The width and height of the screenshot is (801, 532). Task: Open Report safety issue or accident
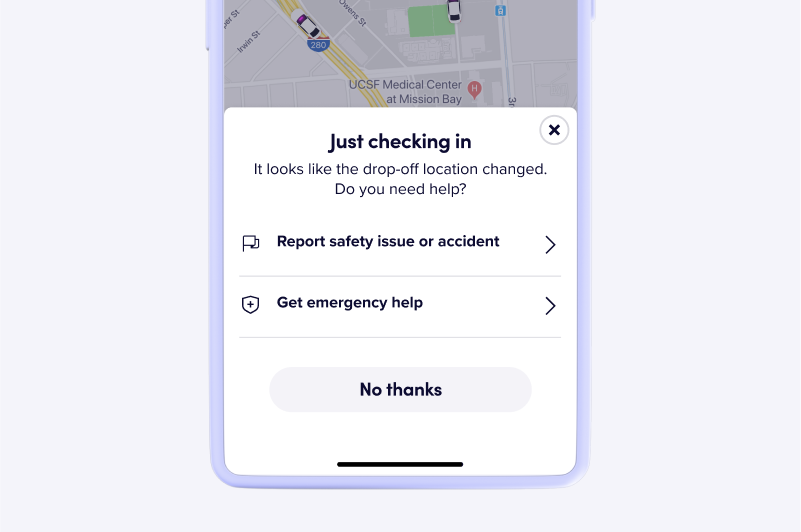[x=399, y=243]
